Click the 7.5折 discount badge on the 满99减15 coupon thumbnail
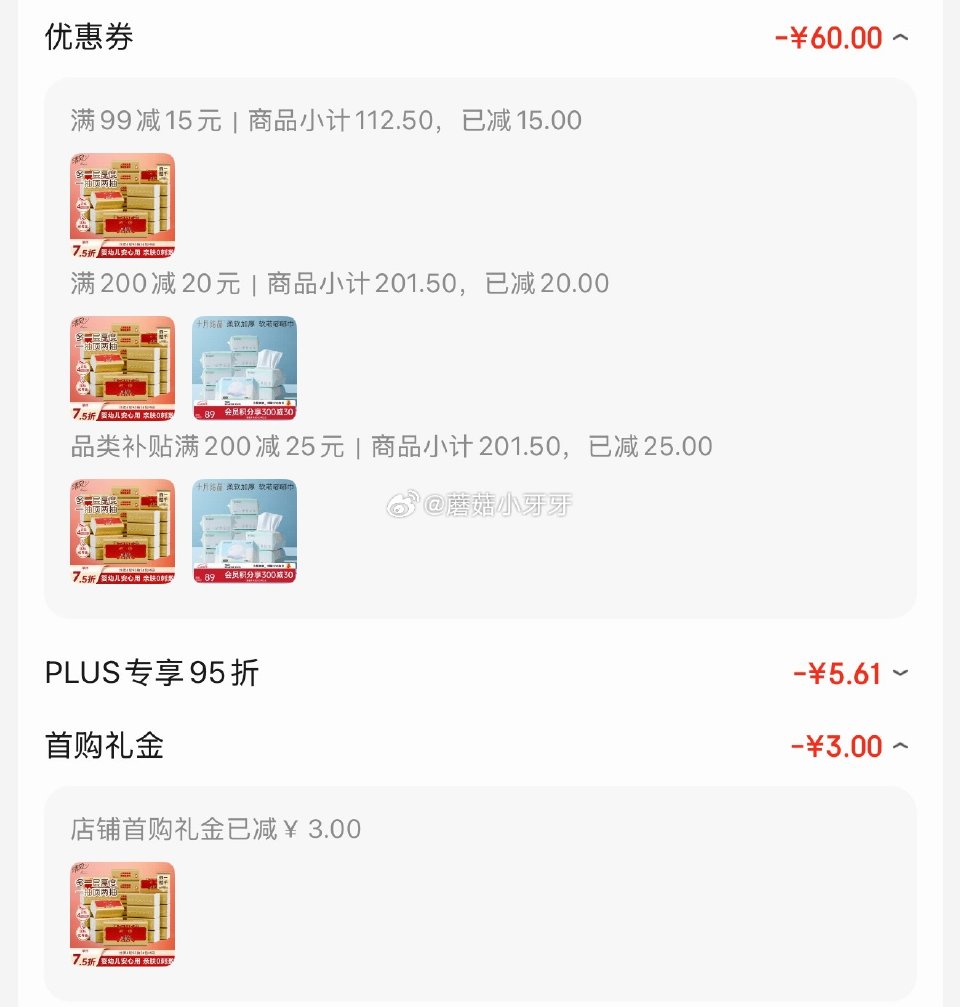 click(x=83, y=251)
